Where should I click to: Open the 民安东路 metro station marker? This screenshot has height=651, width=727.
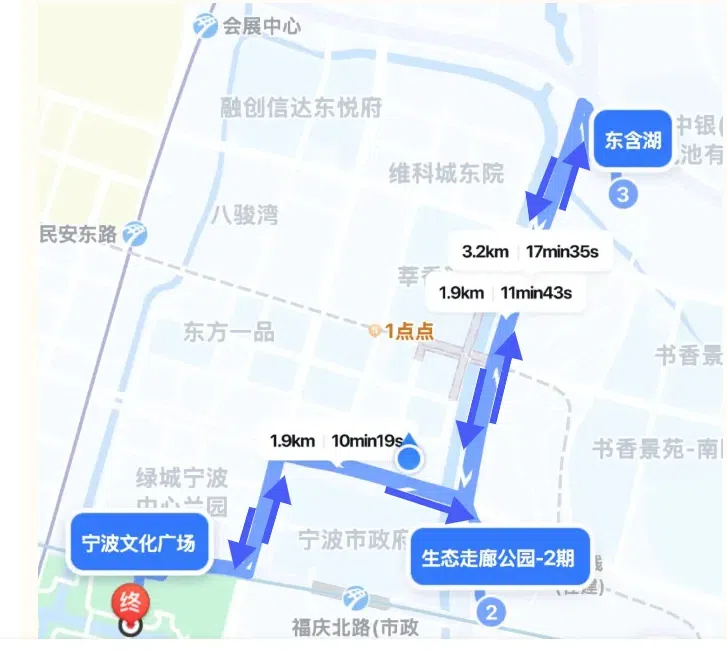click(x=136, y=235)
